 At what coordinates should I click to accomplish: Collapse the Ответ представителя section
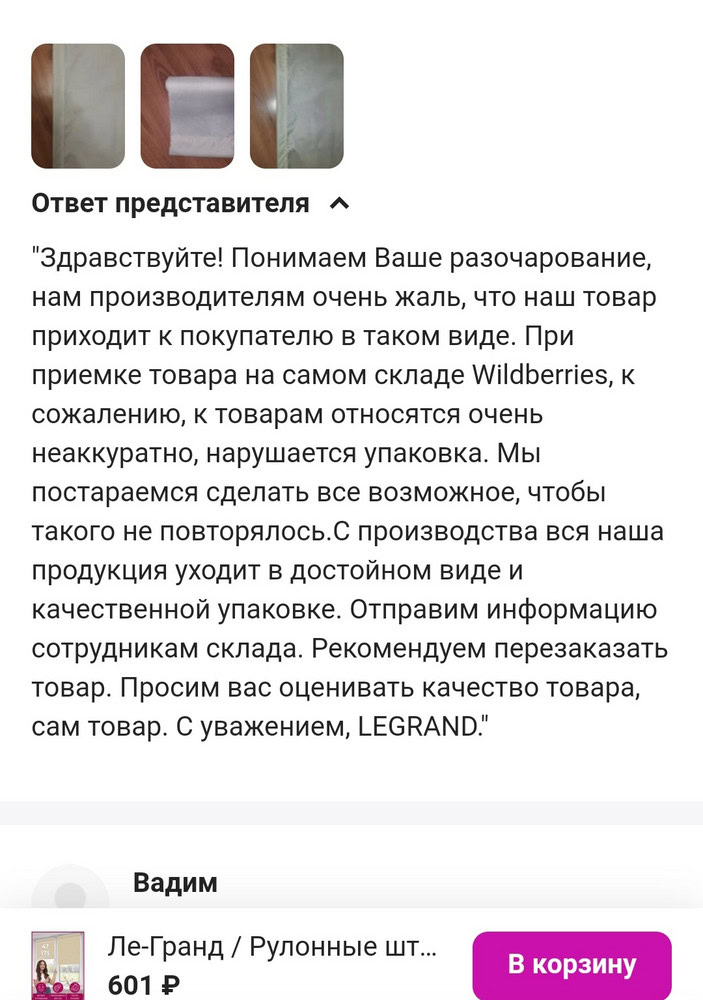pos(339,204)
